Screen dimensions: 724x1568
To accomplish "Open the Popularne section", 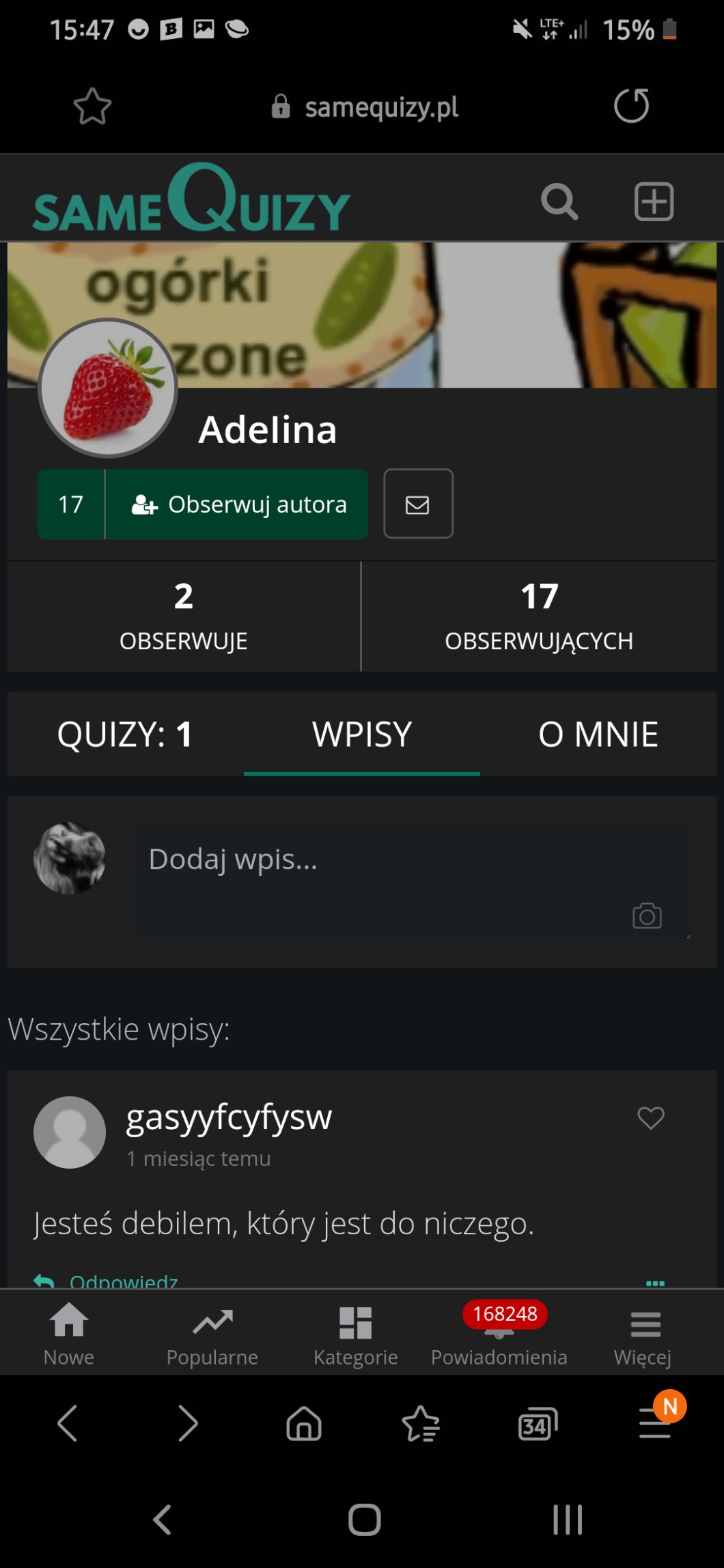I will (x=212, y=1333).
